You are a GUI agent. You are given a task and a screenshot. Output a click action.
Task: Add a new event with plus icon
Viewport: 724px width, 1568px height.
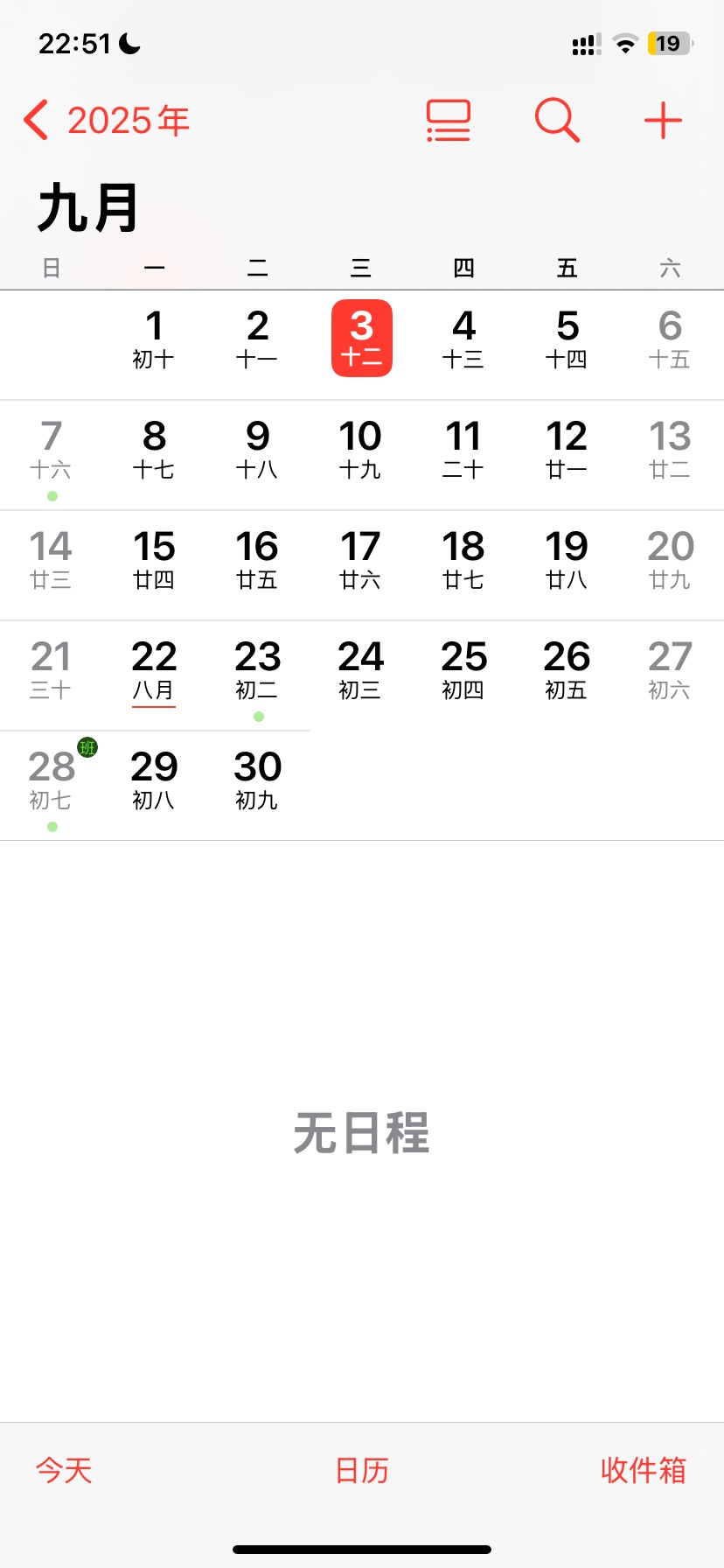[663, 121]
